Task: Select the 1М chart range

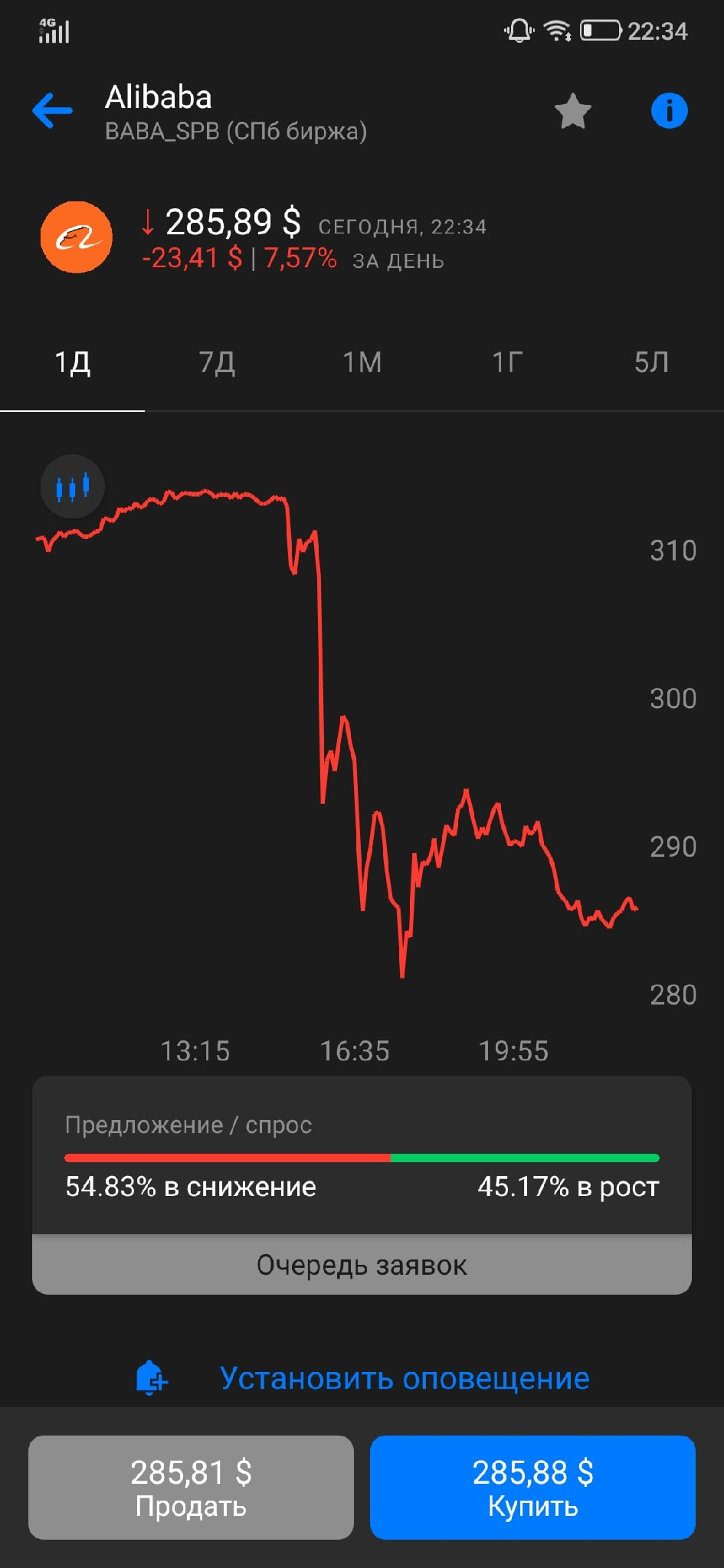Action: coord(362,362)
